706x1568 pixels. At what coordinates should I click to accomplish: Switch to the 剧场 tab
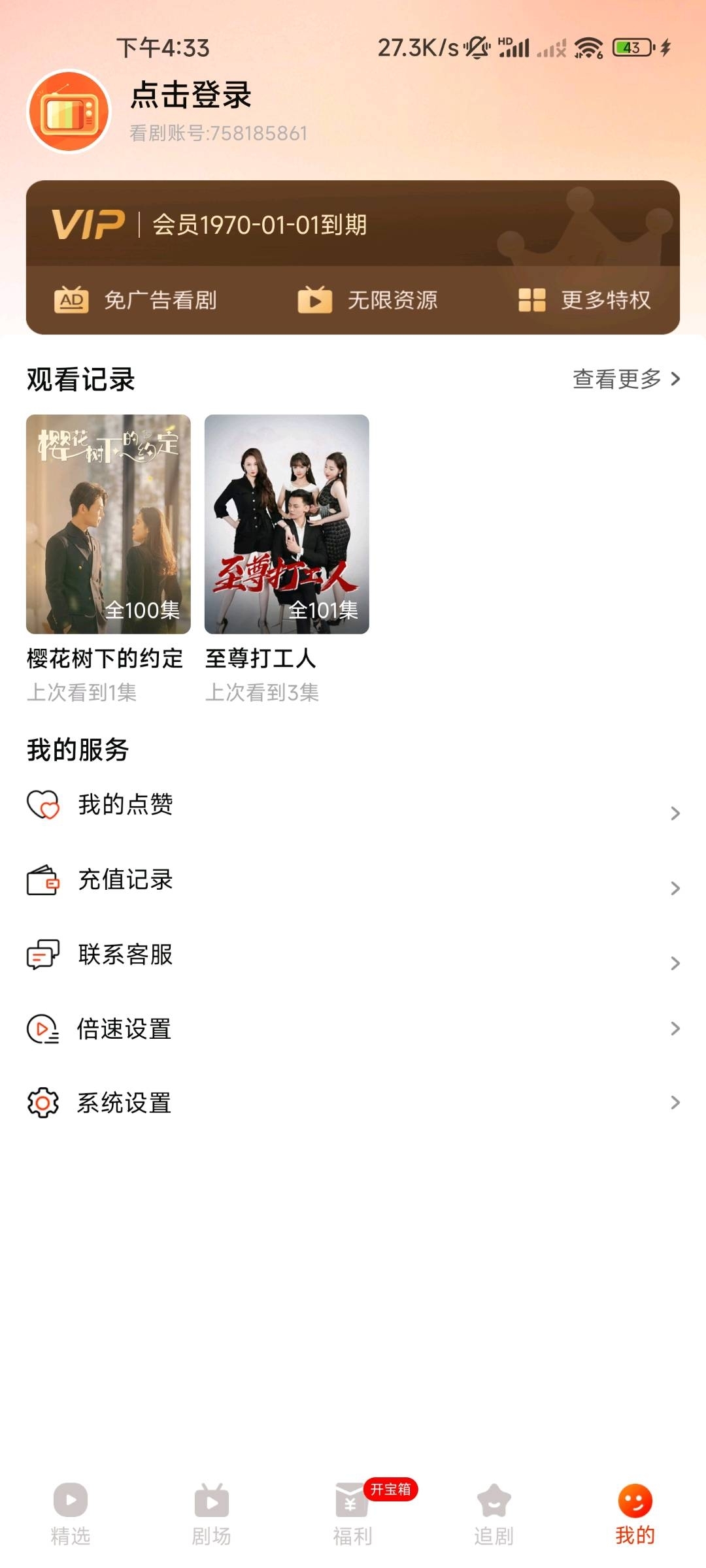[x=212, y=1514]
